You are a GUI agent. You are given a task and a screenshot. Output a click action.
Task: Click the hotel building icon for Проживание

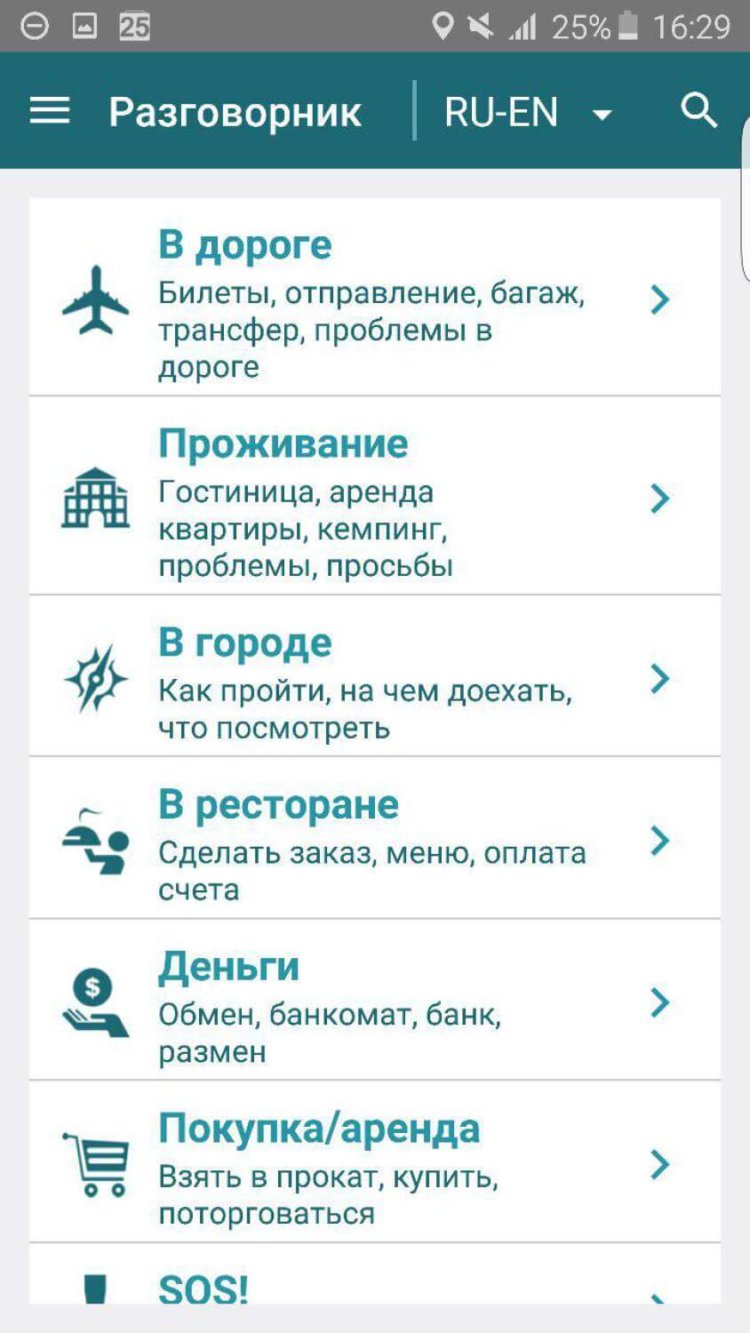pos(96,498)
